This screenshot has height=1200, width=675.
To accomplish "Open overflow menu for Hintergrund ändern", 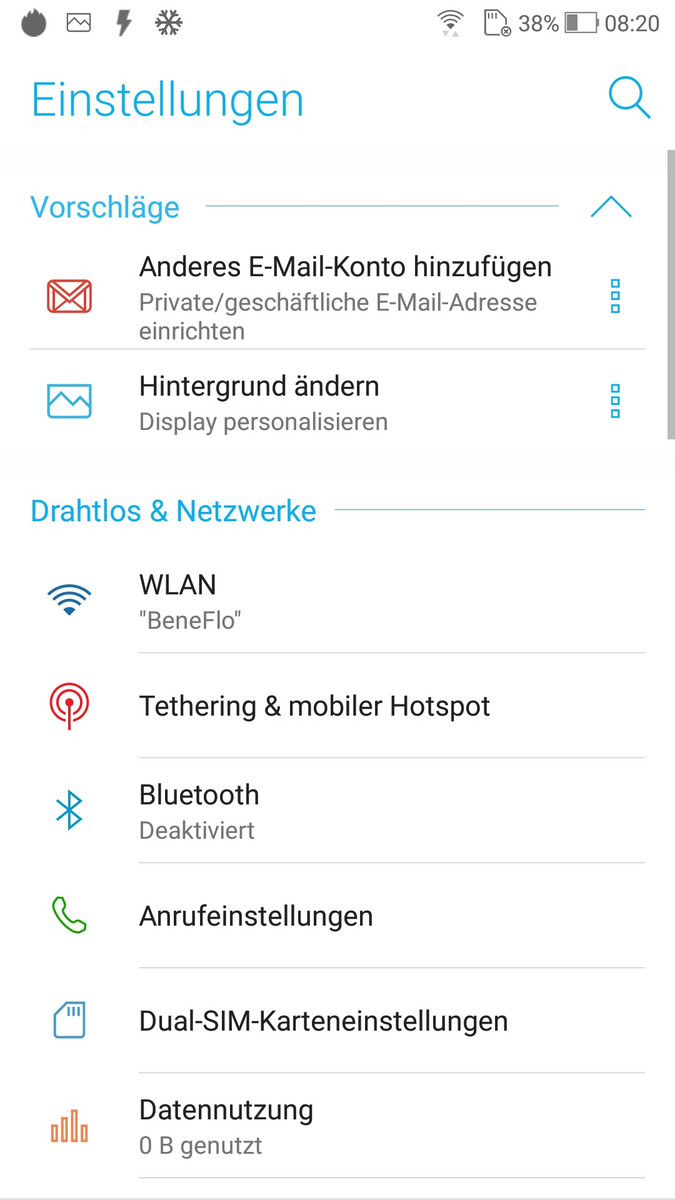I will click(x=615, y=401).
